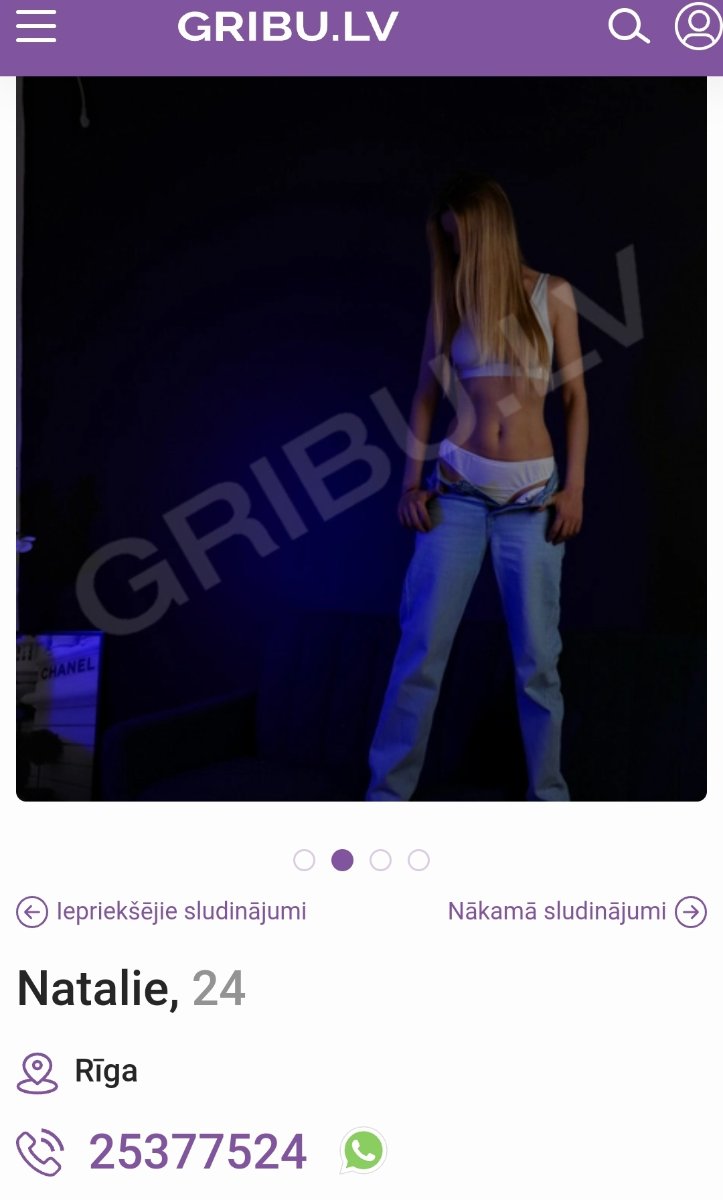Open the user account icon
This screenshot has width=723, height=1200.
pyautogui.click(x=697, y=27)
